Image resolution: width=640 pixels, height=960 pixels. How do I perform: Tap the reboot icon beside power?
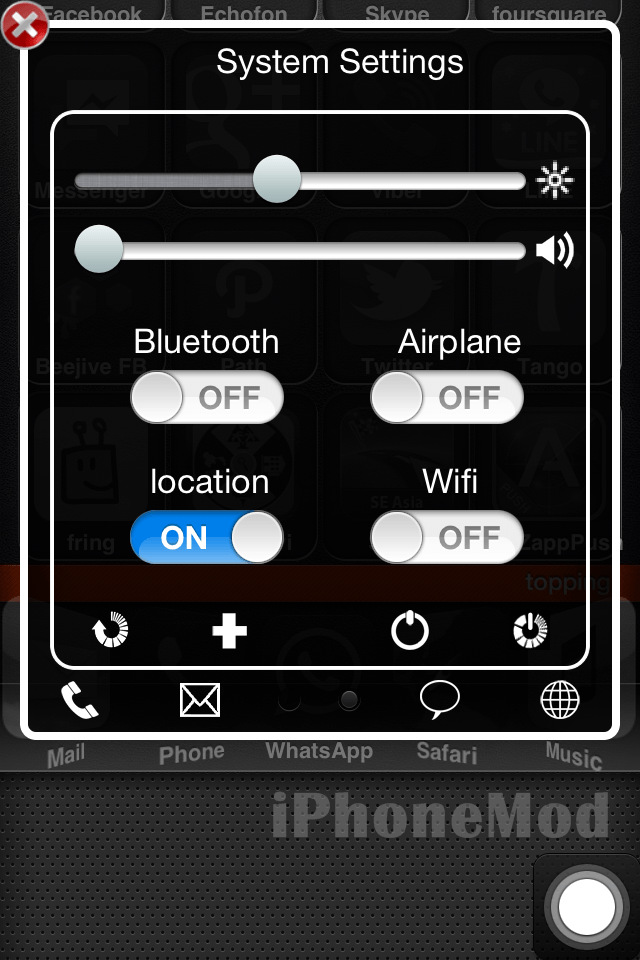[530, 631]
